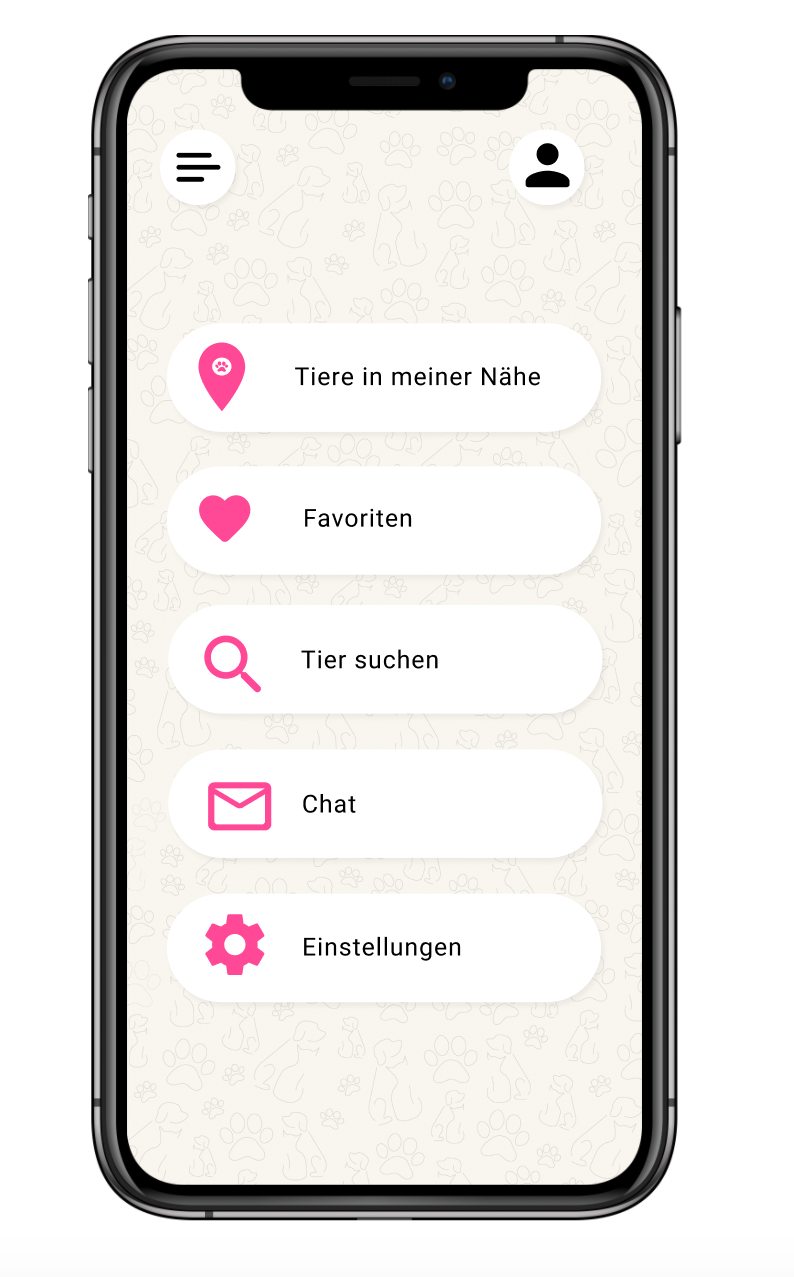Open Einstellungen
The width and height of the screenshot is (794, 1277).
pos(384,947)
